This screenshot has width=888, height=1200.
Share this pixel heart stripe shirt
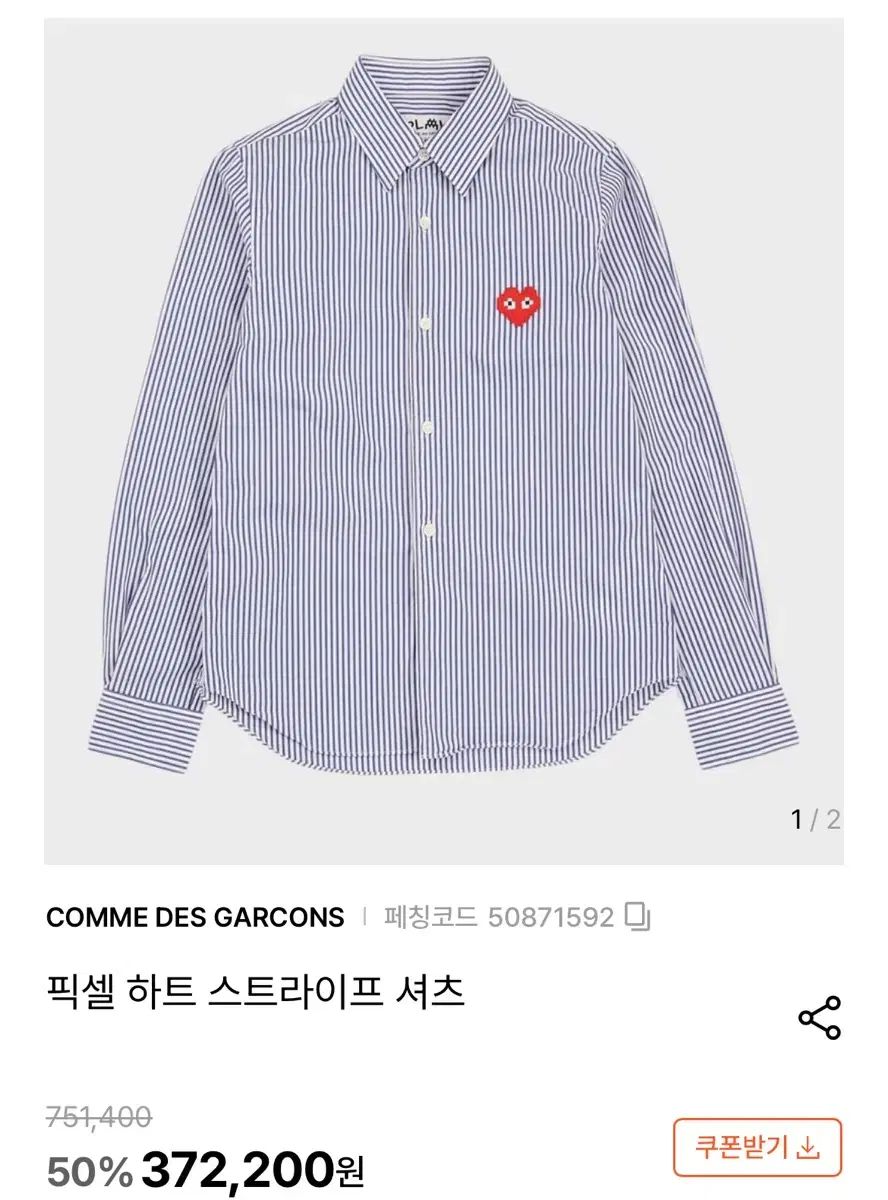pyautogui.click(x=819, y=1018)
